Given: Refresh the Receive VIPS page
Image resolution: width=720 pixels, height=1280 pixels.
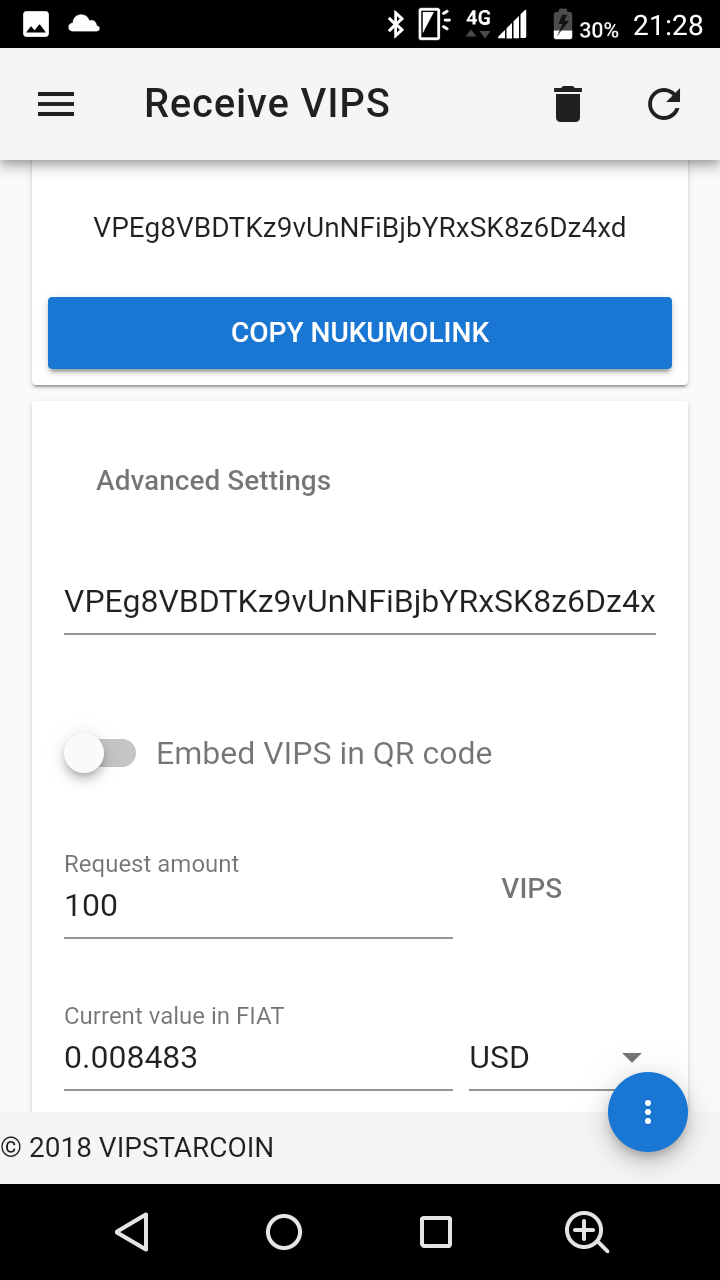Looking at the screenshot, I should click(x=664, y=104).
